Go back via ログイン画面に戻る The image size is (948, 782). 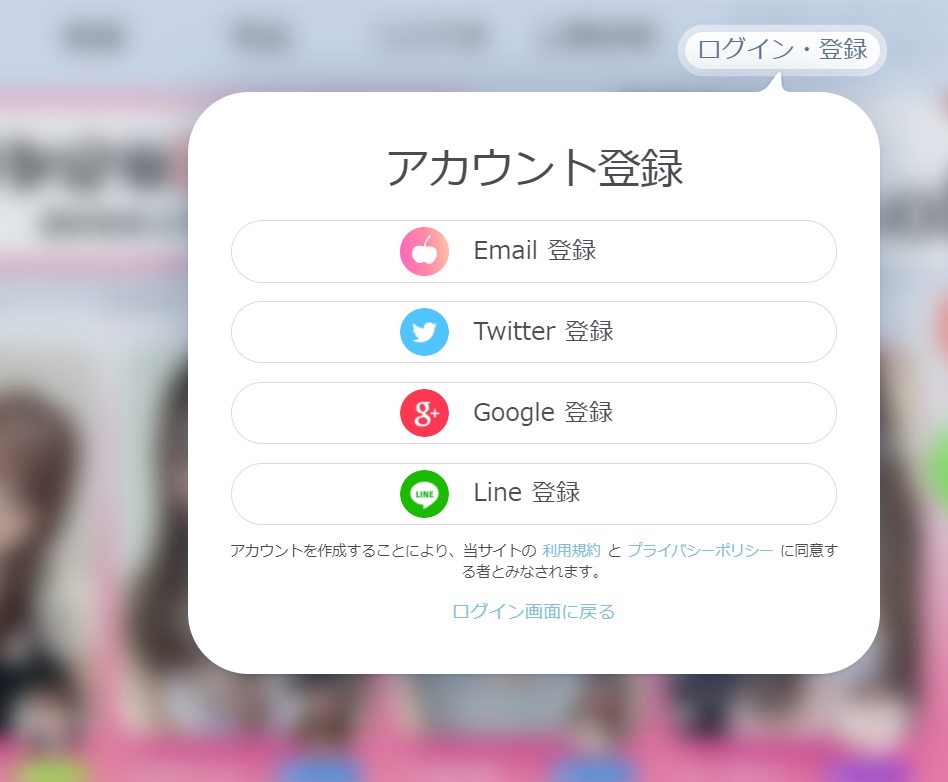[533, 611]
